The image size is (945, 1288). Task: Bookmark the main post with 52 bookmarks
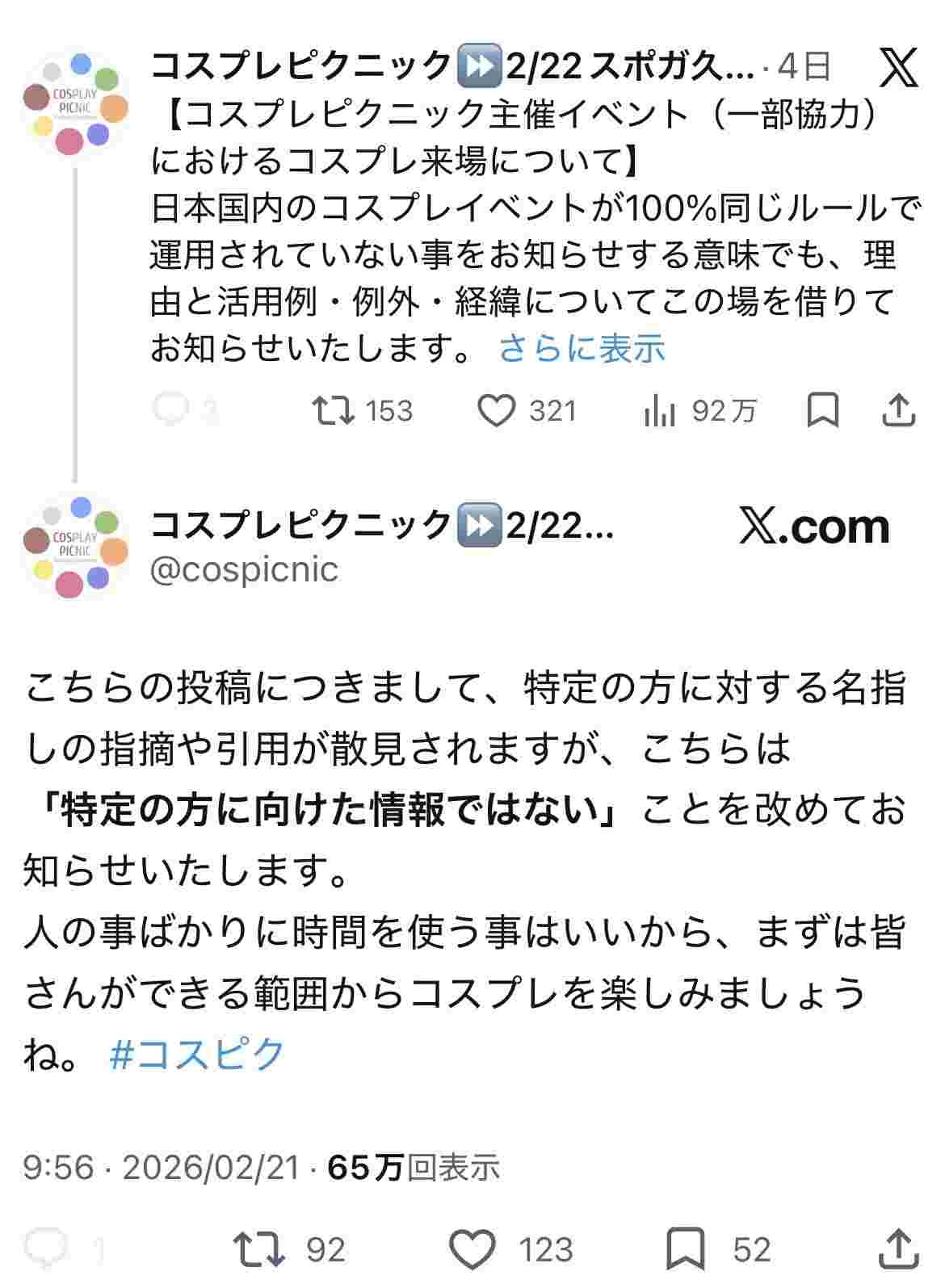click(x=686, y=1250)
